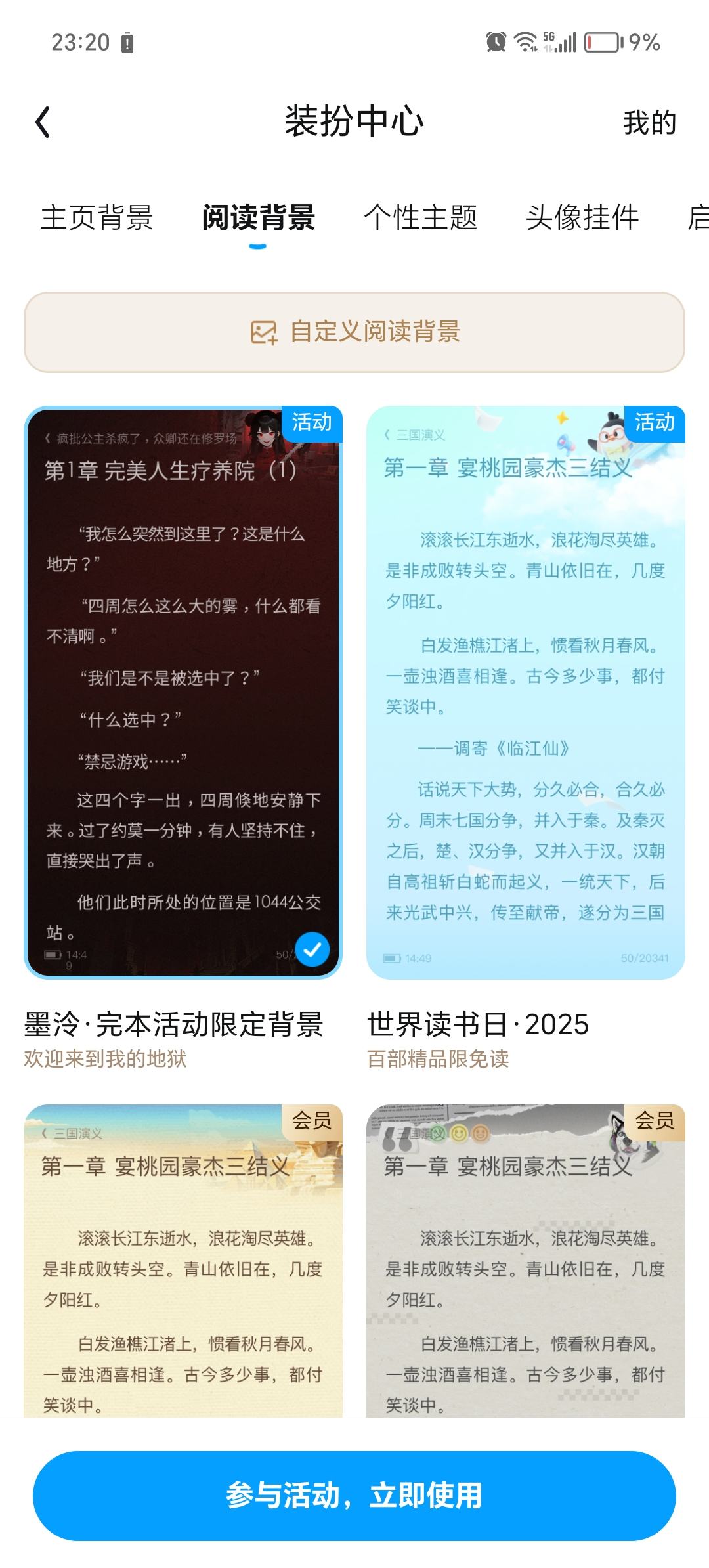Image resolution: width=709 pixels, height=1568 pixels.
Task: Go back using the top-left arrow
Action: coord(43,123)
